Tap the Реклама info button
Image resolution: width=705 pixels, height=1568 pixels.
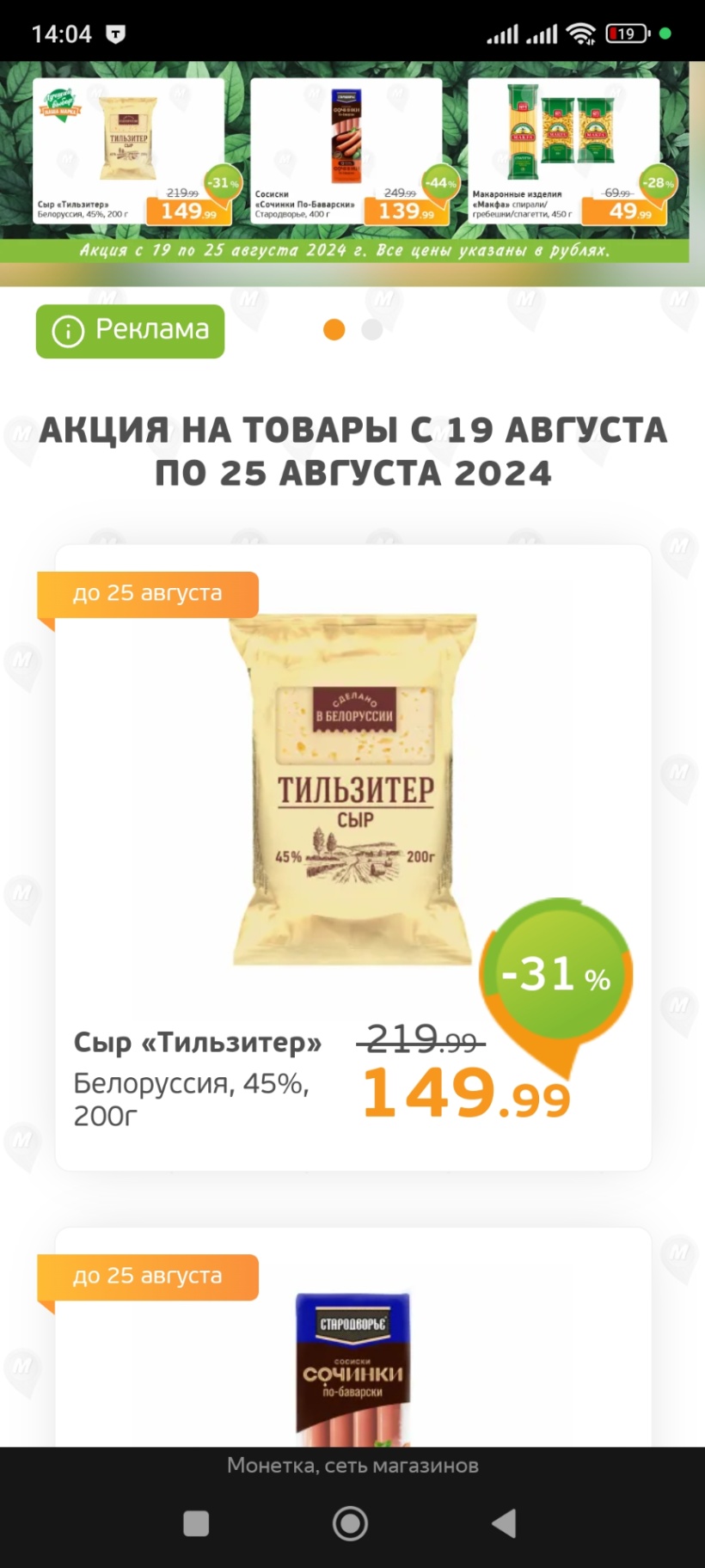(x=130, y=331)
